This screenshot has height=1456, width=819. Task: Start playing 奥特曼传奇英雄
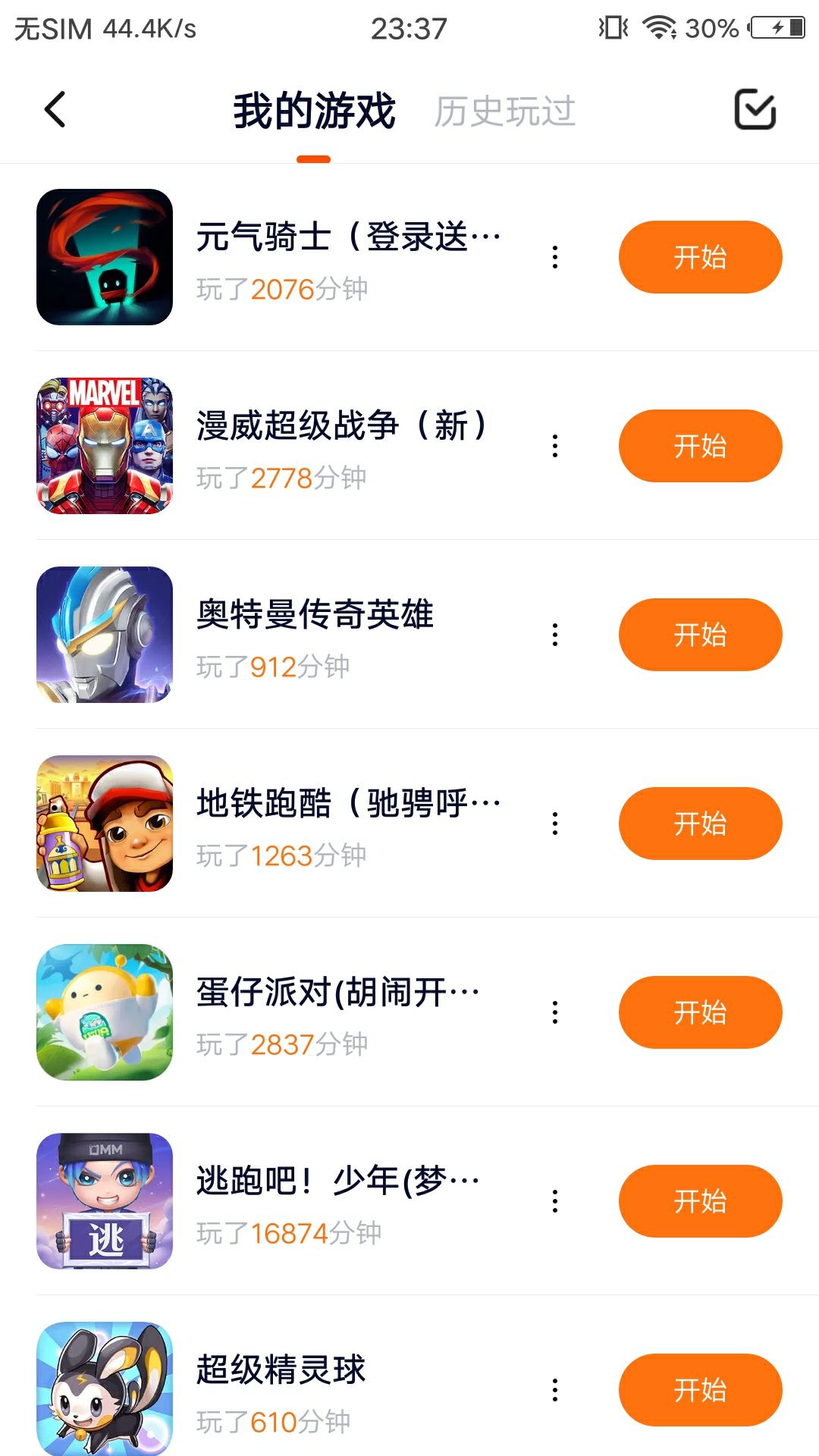point(700,635)
